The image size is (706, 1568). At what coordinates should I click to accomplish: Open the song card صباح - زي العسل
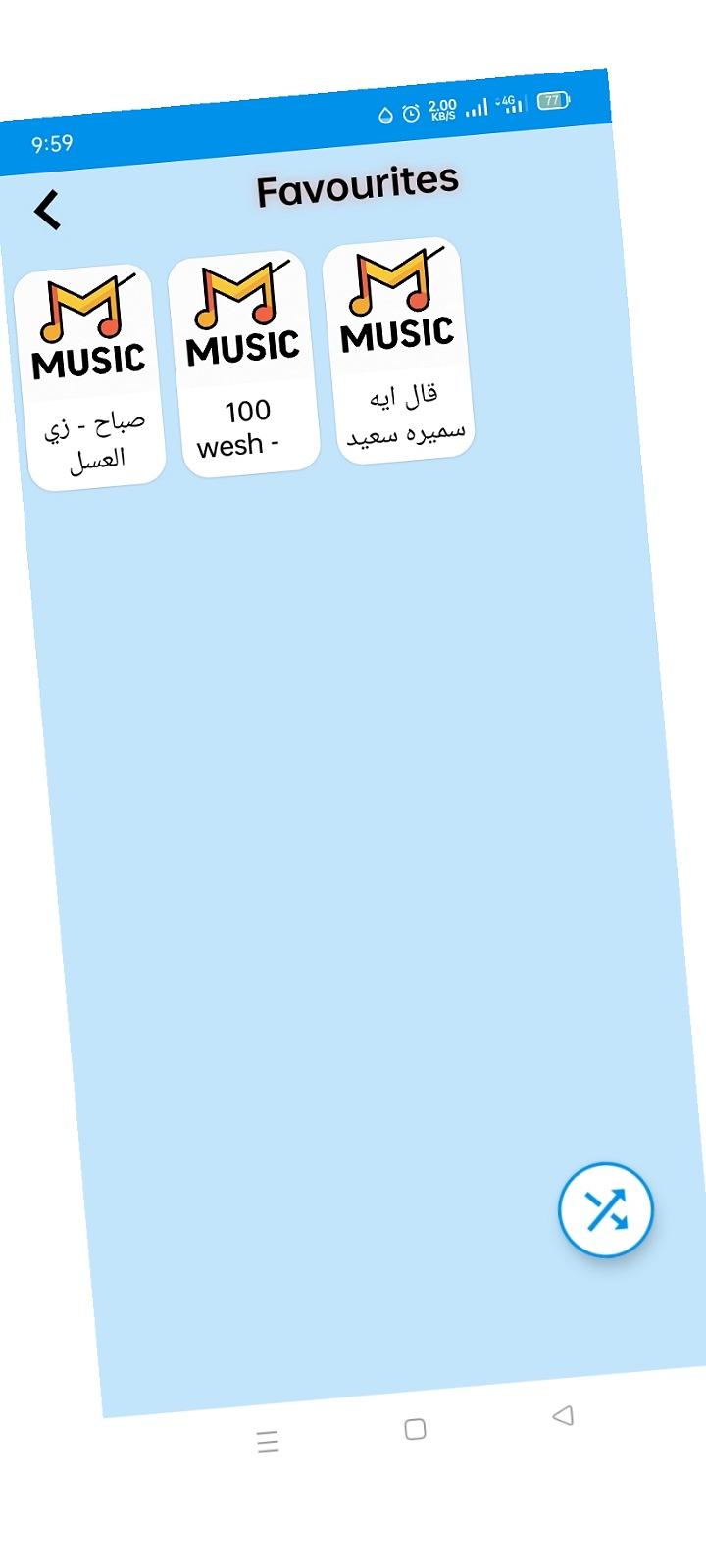coord(89,377)
